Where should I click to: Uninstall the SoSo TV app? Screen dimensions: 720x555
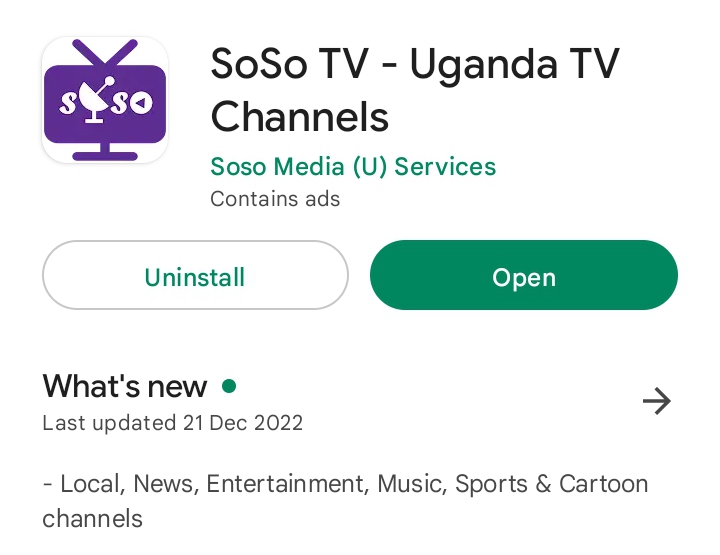point(195,276)
